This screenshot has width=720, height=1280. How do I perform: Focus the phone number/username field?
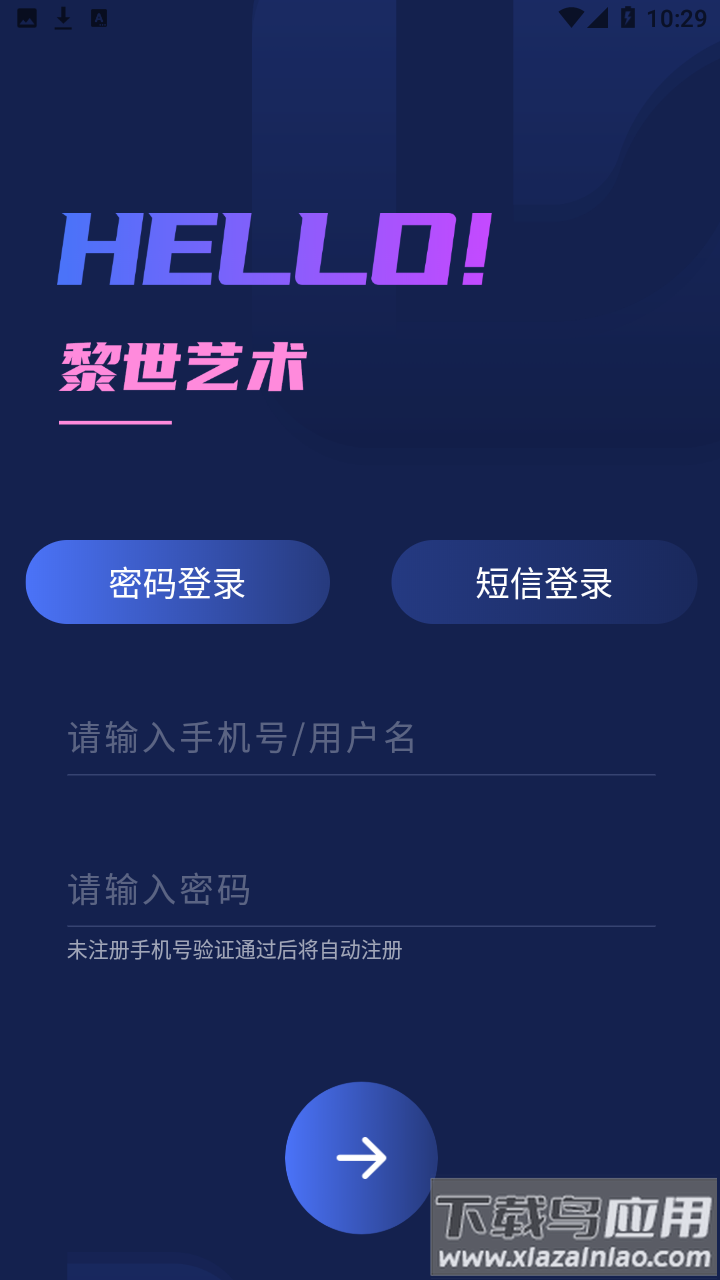(x=360, y=739)
